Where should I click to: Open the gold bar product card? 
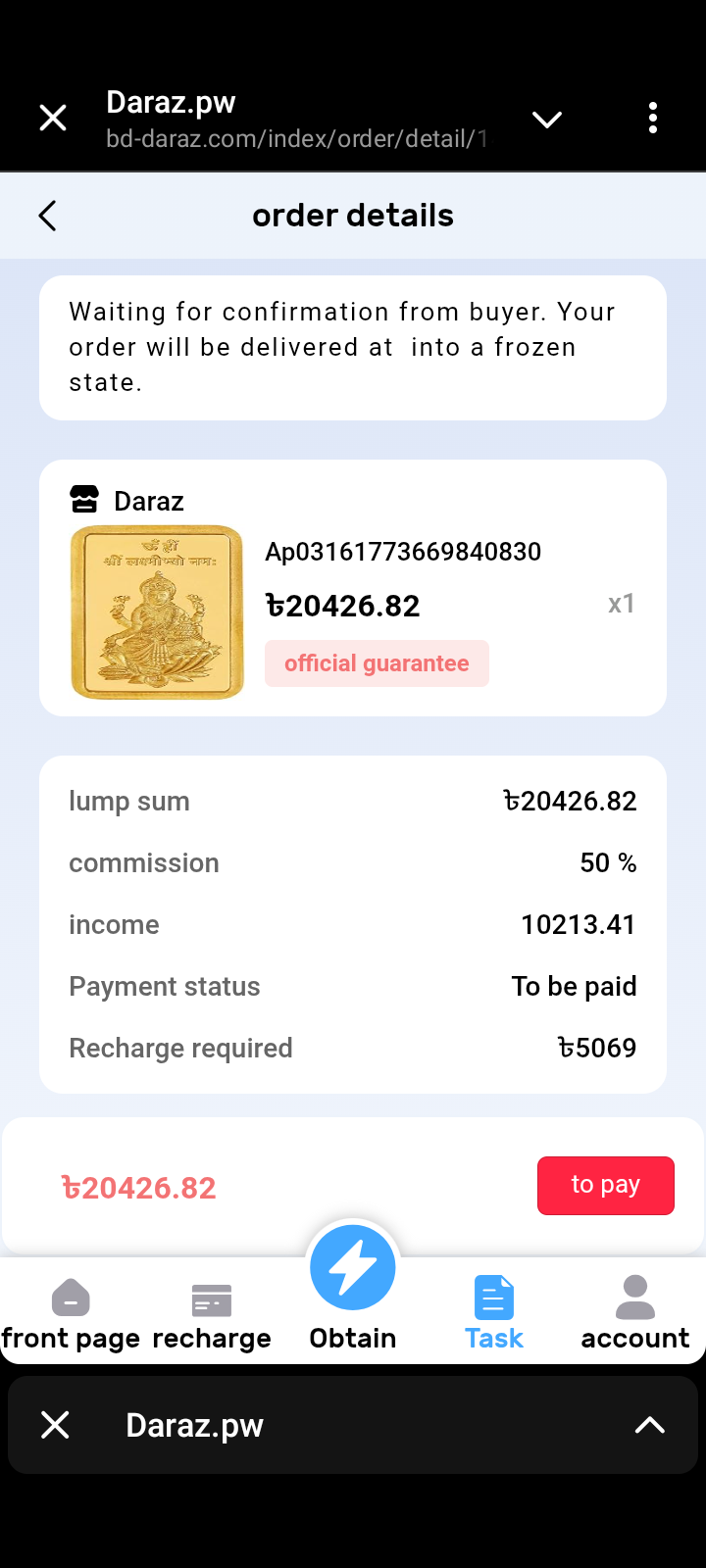click(157, 612)
